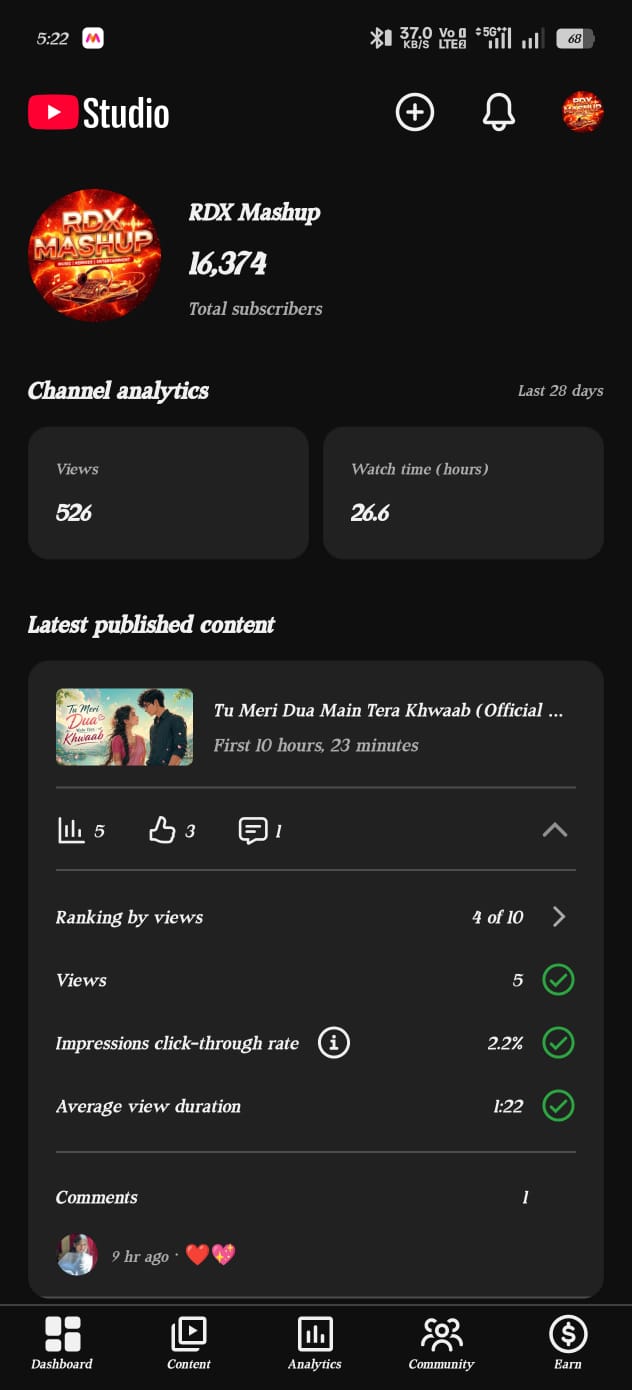Open the Tu Meri Dua video thumbnail
632x1390 pixels.
124,727
